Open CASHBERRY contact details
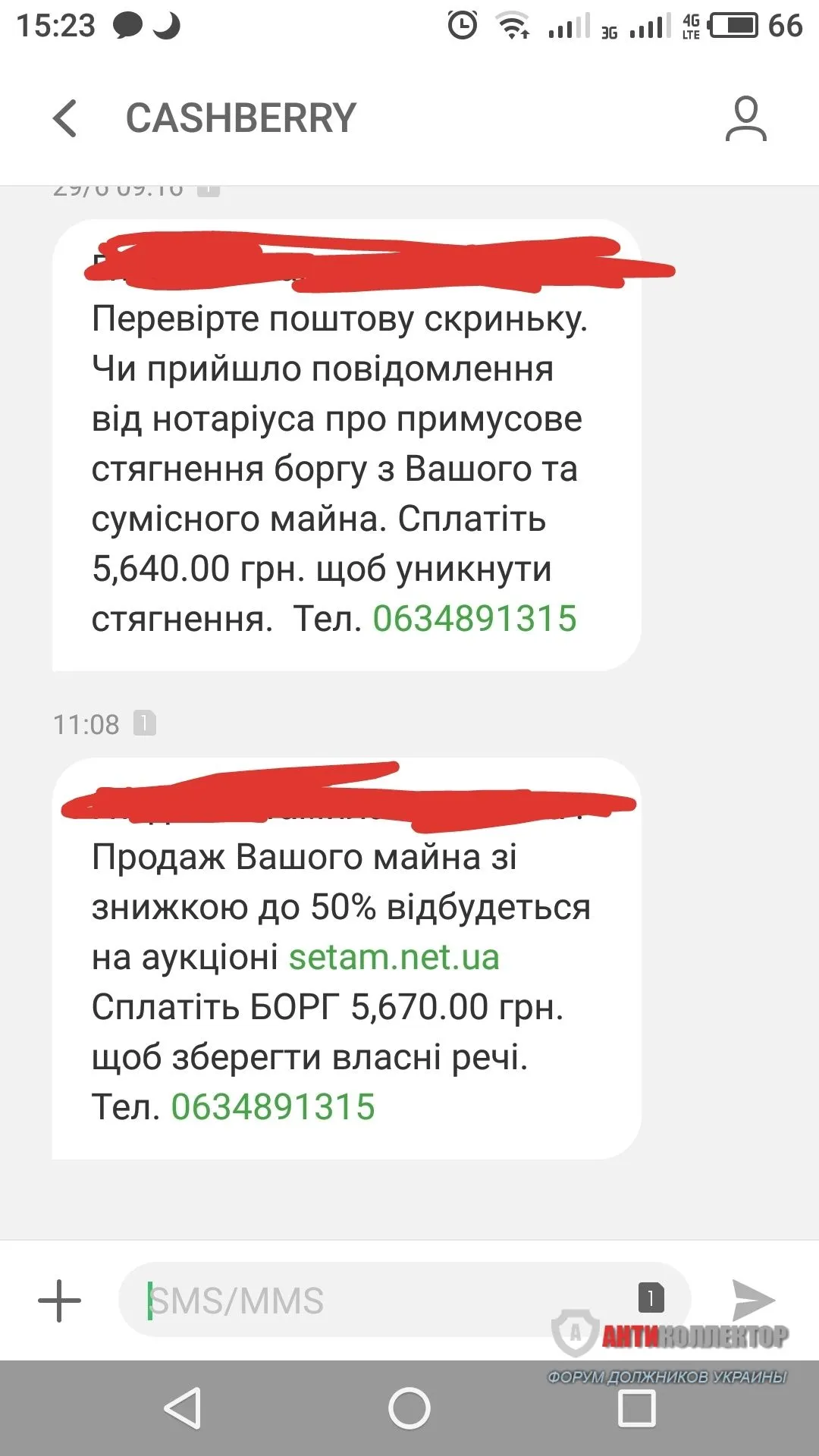The image size is (819, 1456). tap(745, 118)
